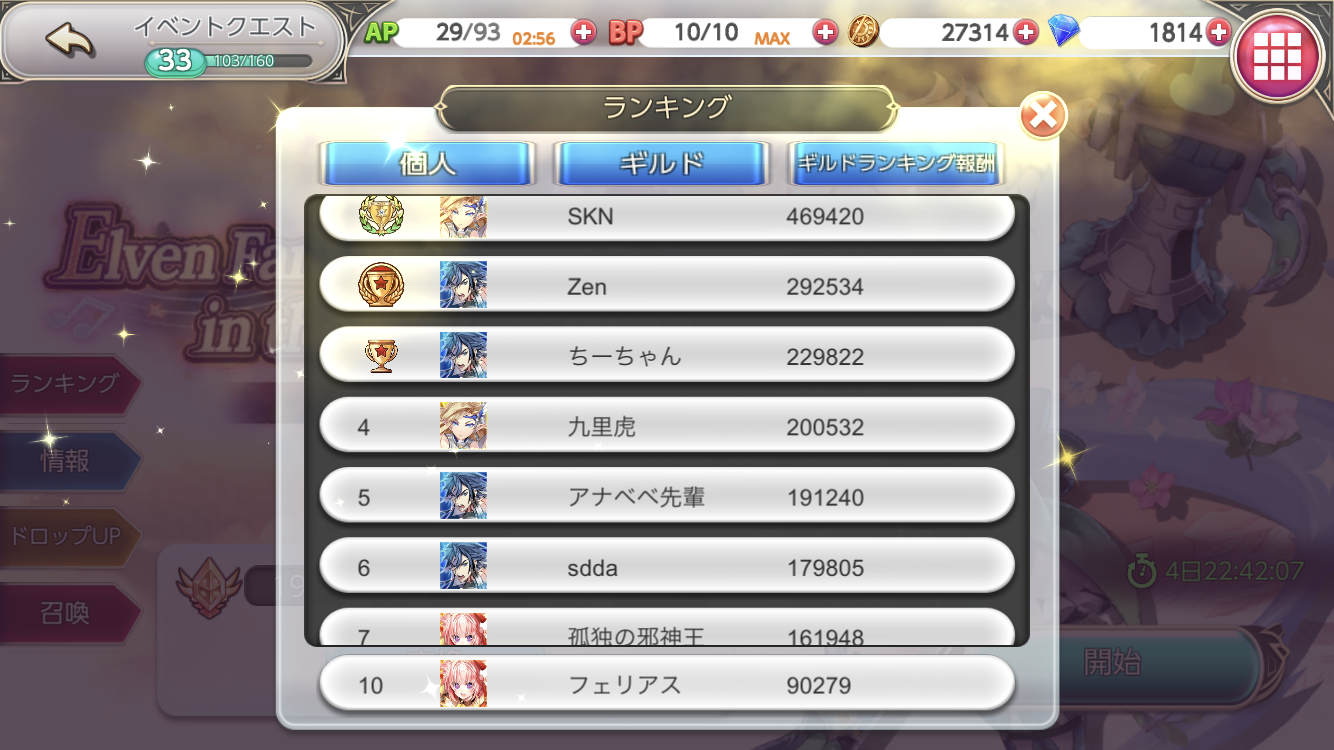Open ギルドランキング報酬 rewards
1334x750 pixels.
click(x=895, y=163)
